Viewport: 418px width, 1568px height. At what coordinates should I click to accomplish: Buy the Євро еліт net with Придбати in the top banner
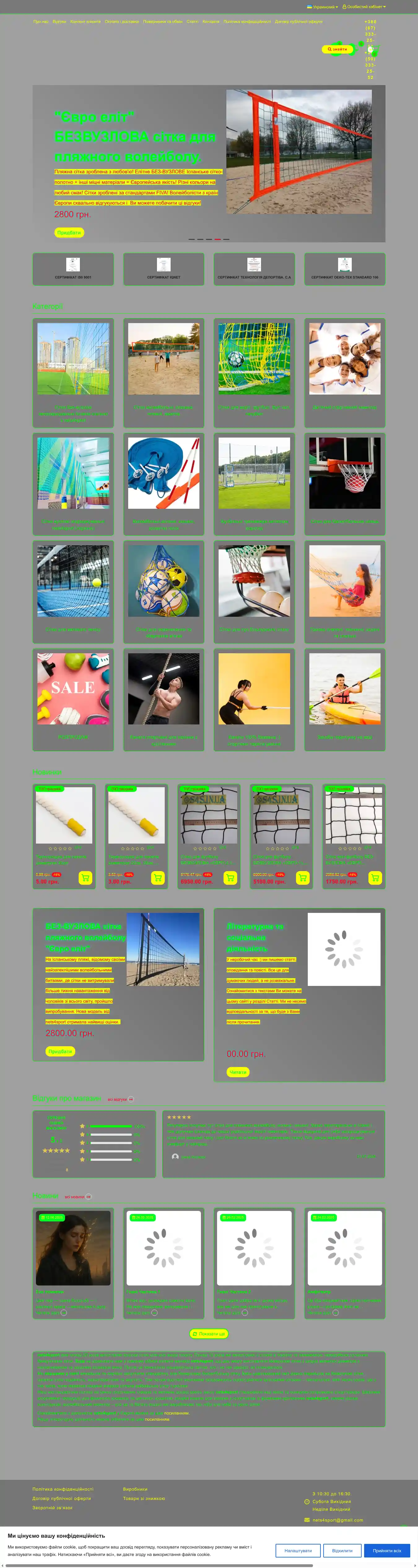tap(69, 232)
